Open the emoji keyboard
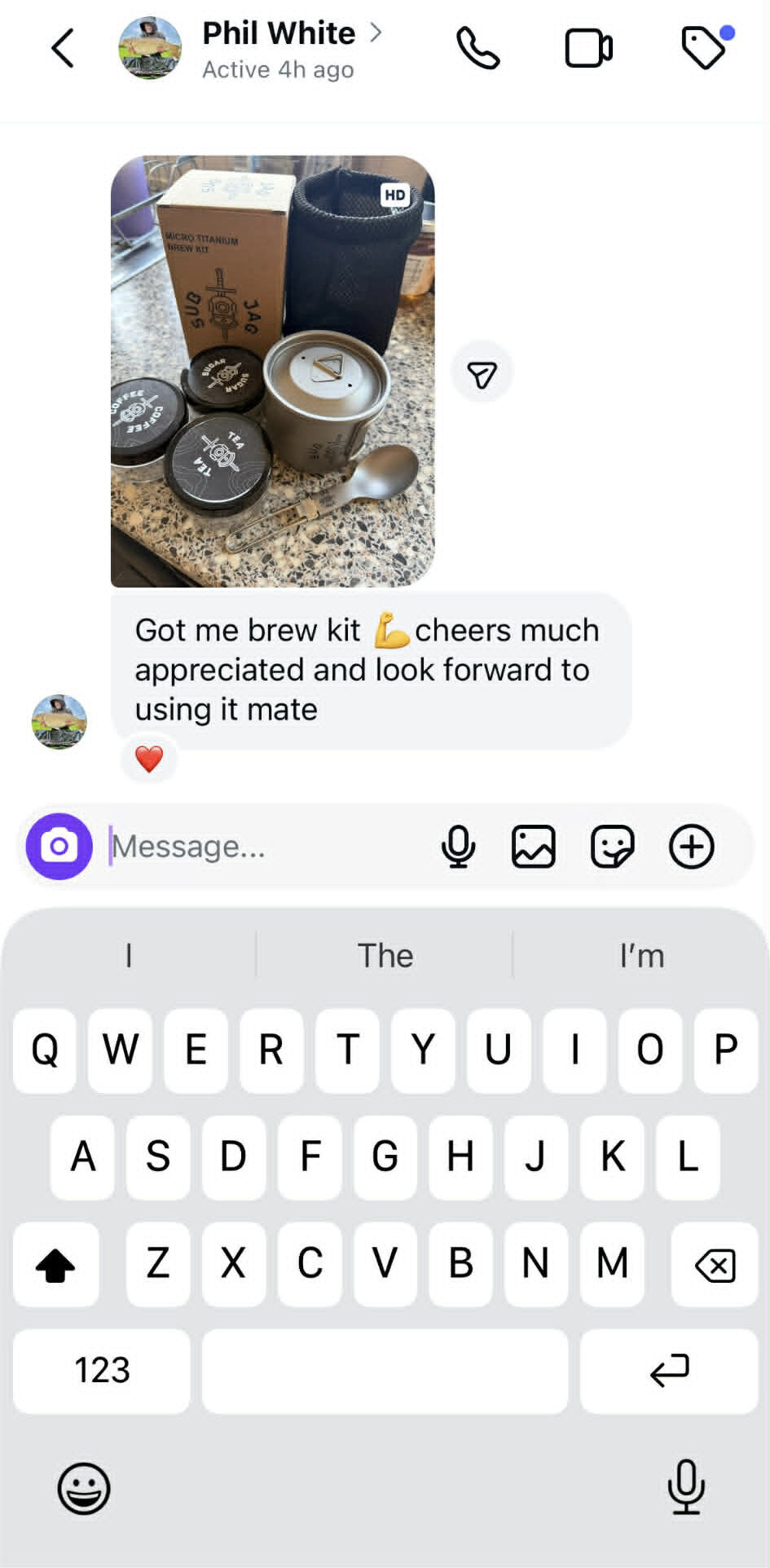The height and width of the screenshot is (1568, 770). click(x=84, y=1488)
